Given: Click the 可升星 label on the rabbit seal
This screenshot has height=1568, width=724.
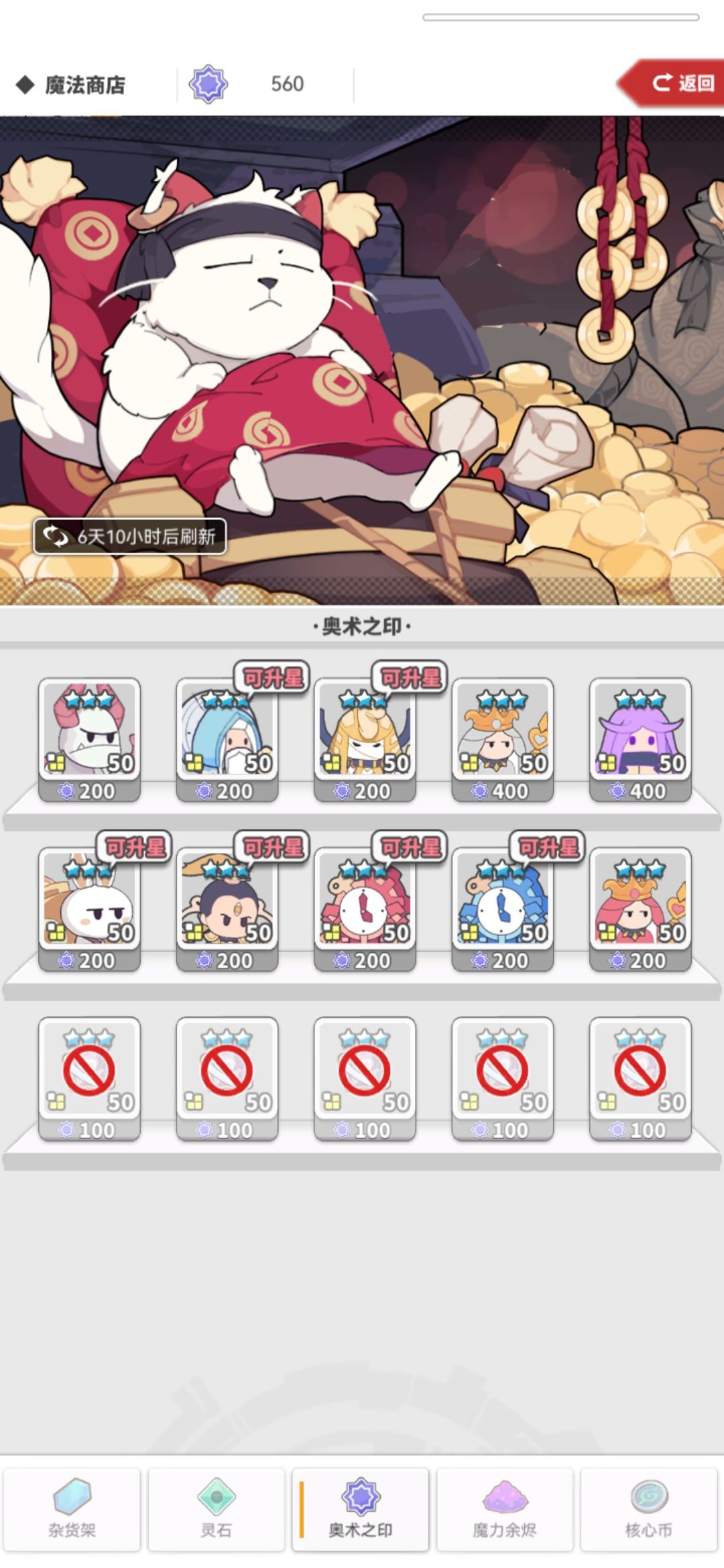Looking at the screenshot, I should 134,847.
